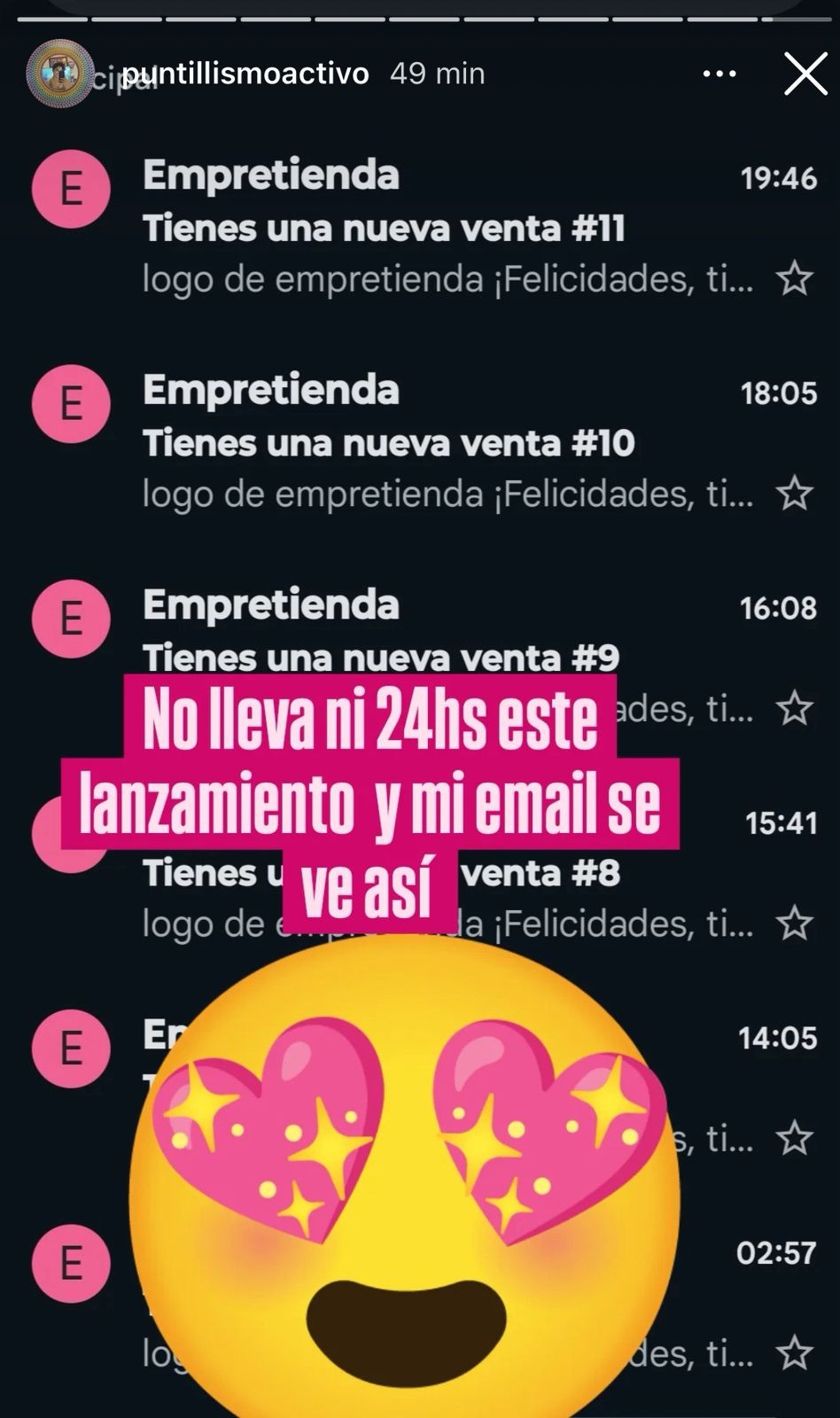Tap the story author's profile picture
This screenshot has width=840, height=1418.
tap(59, 74)
